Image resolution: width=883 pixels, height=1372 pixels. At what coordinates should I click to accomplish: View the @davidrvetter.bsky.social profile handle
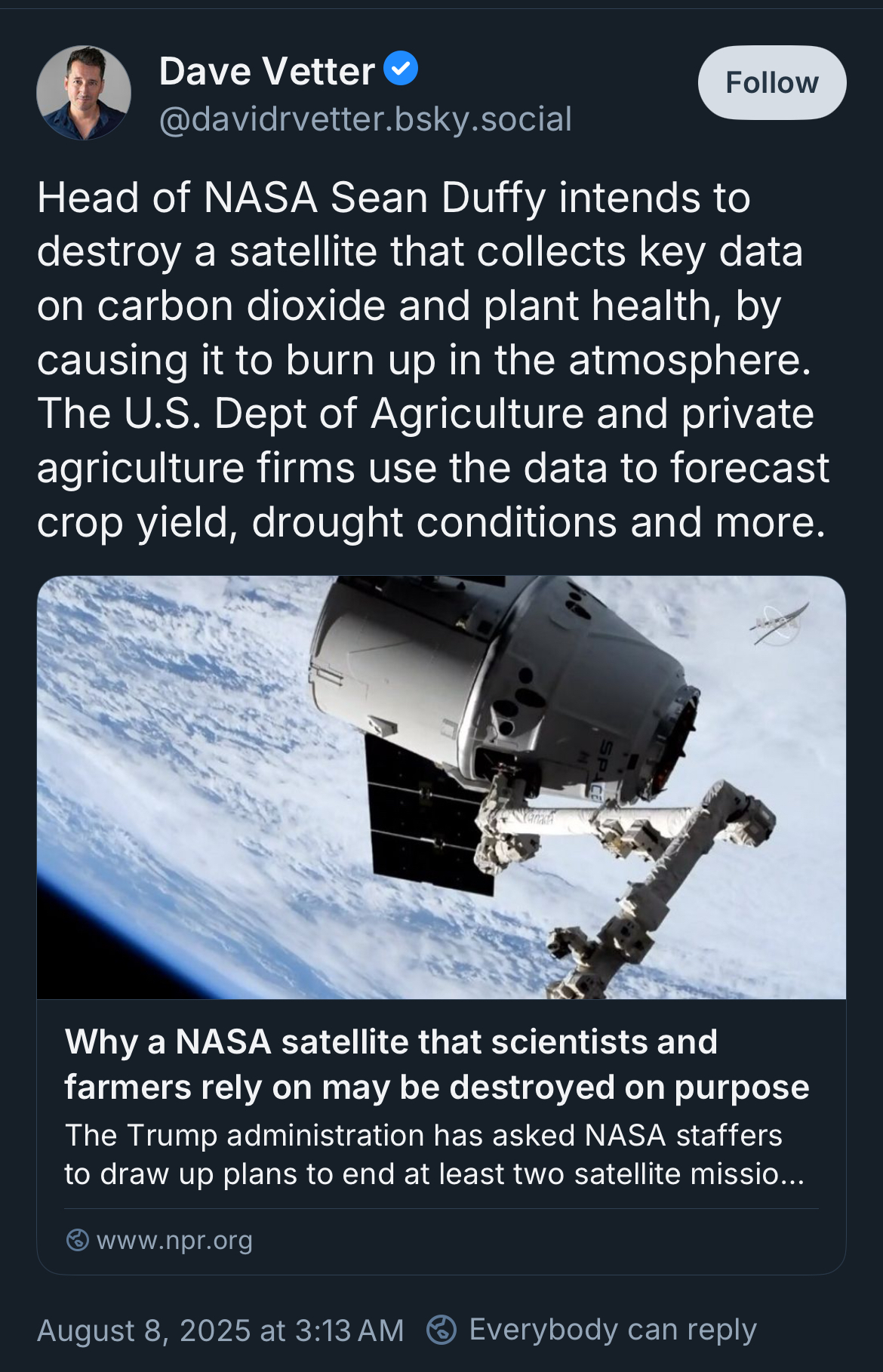[x=365, y=119]
